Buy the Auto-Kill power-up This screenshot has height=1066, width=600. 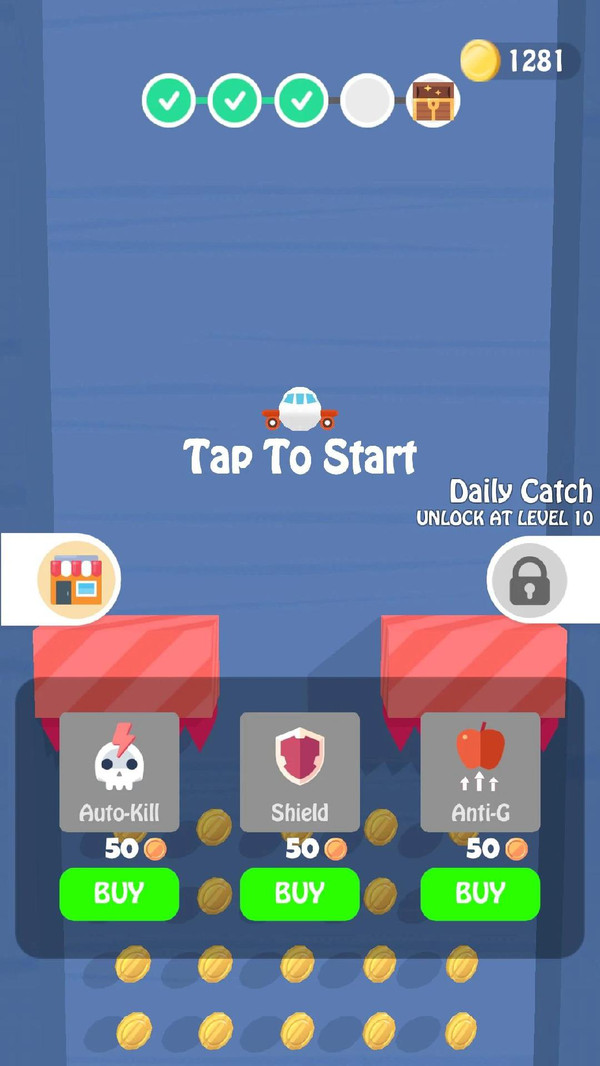coord(119,893)
